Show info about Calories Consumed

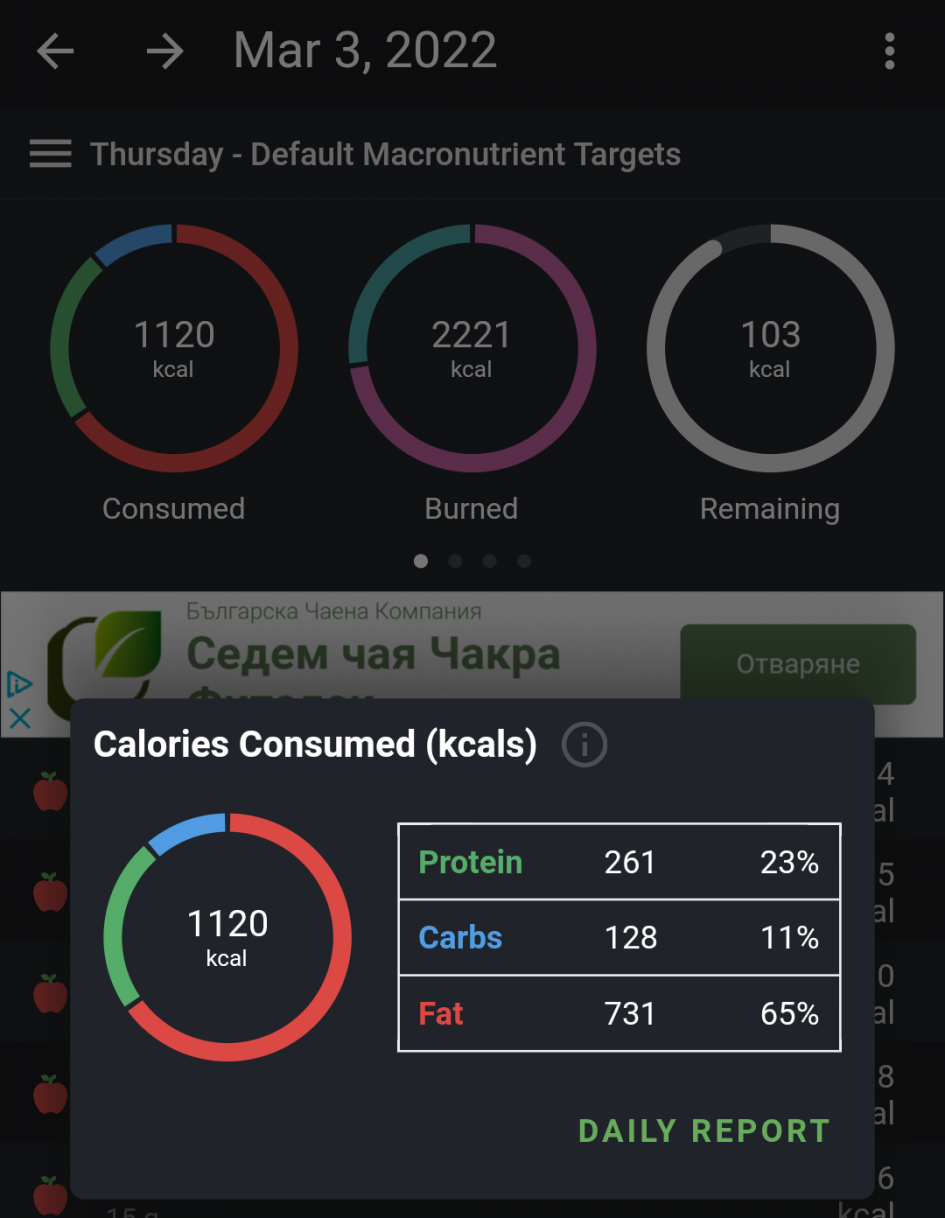[585, 745]
